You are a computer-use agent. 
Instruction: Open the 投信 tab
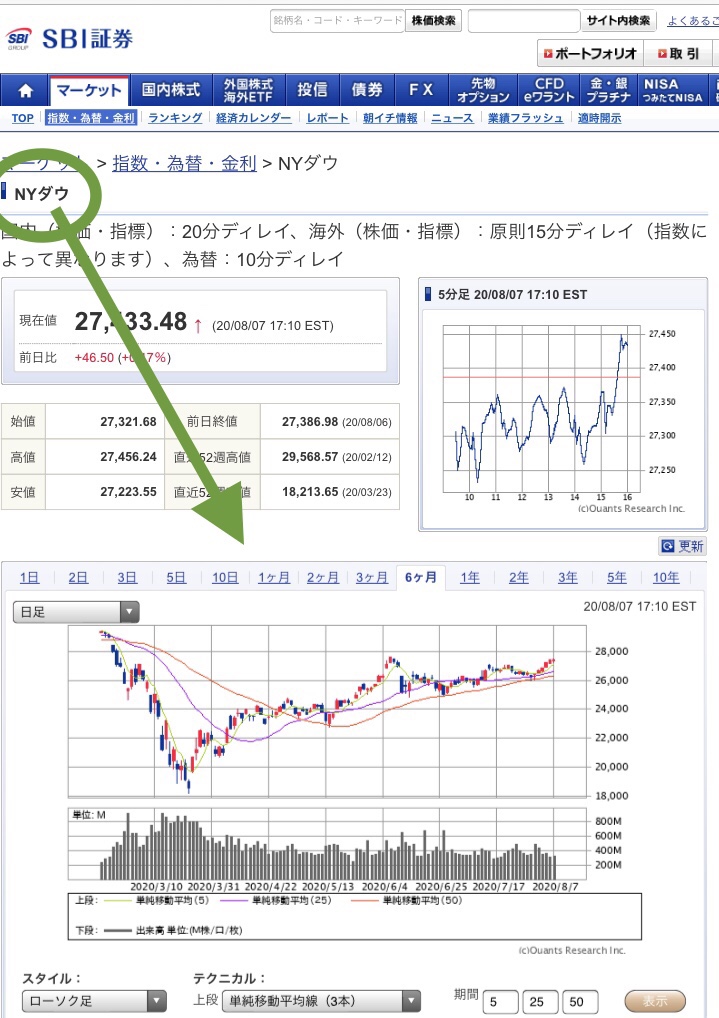pyautogui.click(x=312, y=90)
